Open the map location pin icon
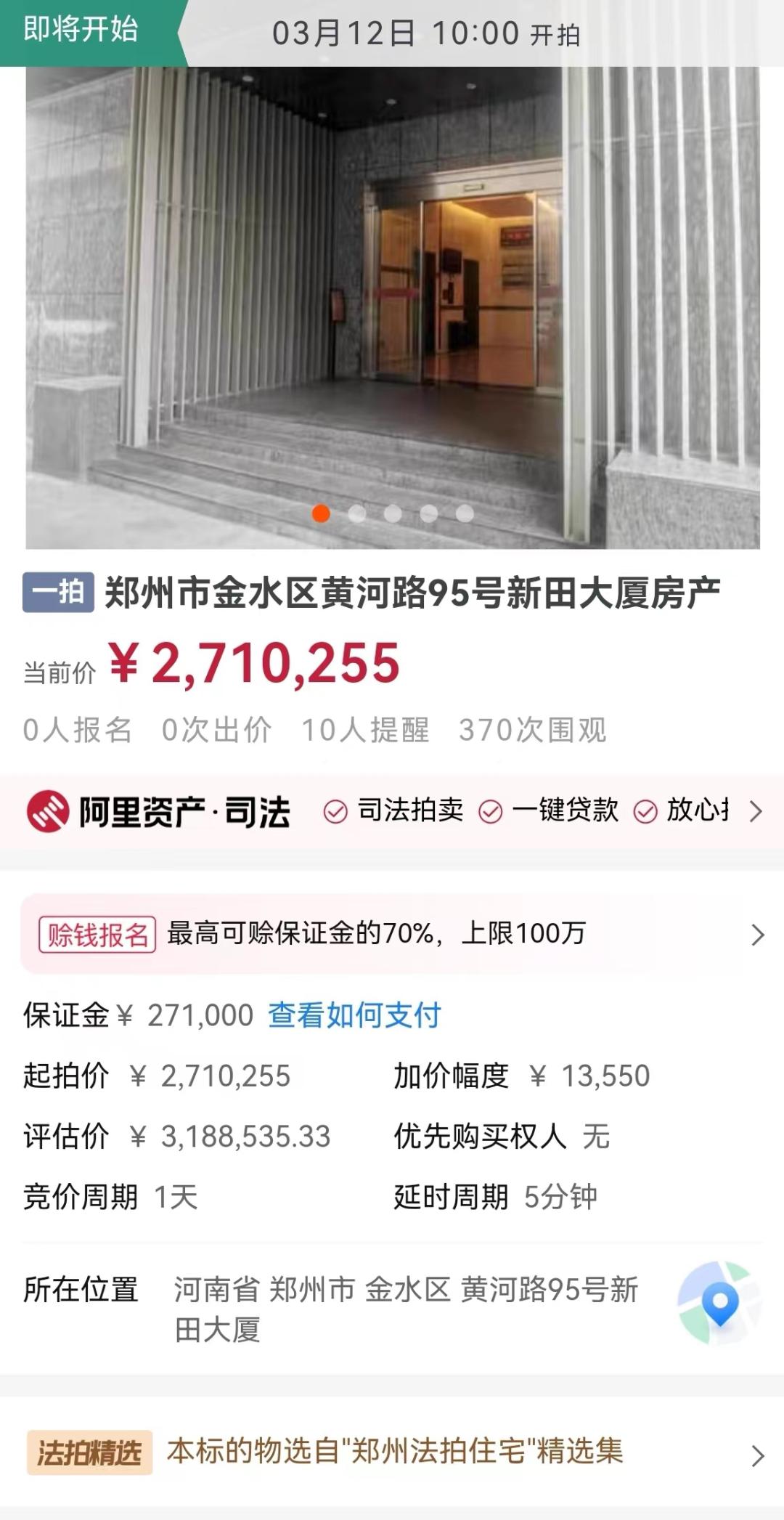The image size is (784, 1520). (x=719, y=1303)
